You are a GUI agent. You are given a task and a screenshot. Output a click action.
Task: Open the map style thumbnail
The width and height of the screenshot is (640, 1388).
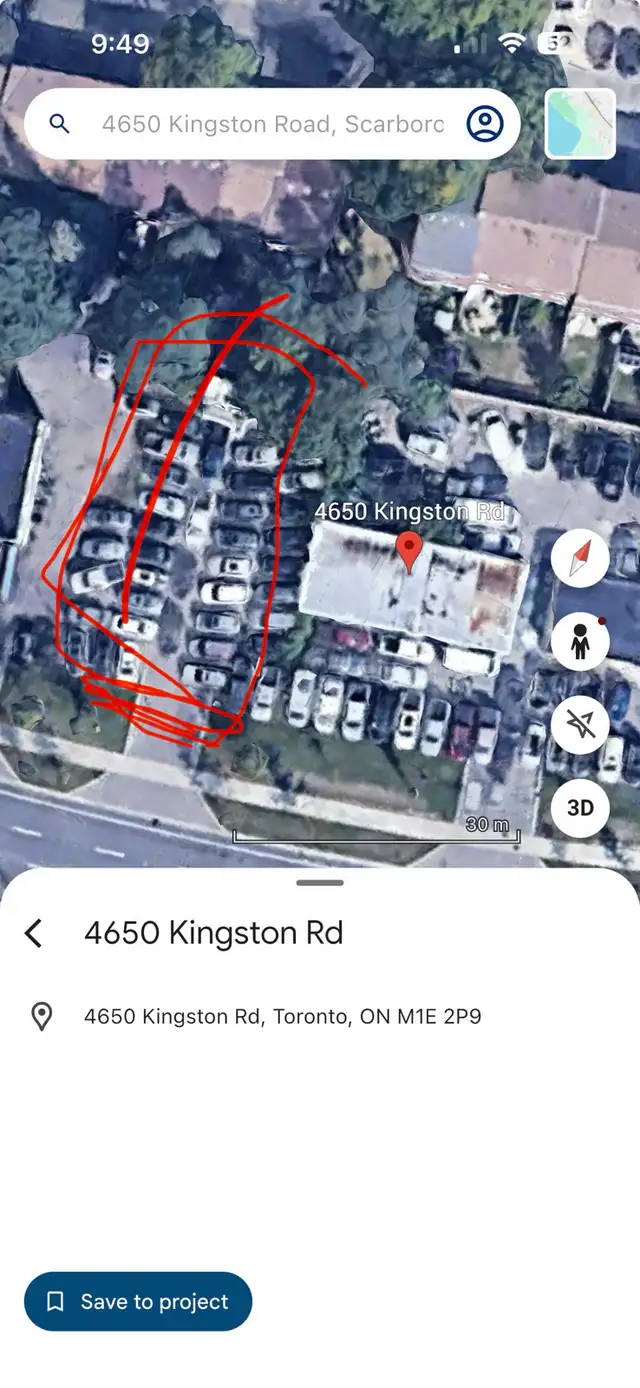coord(580,124)
